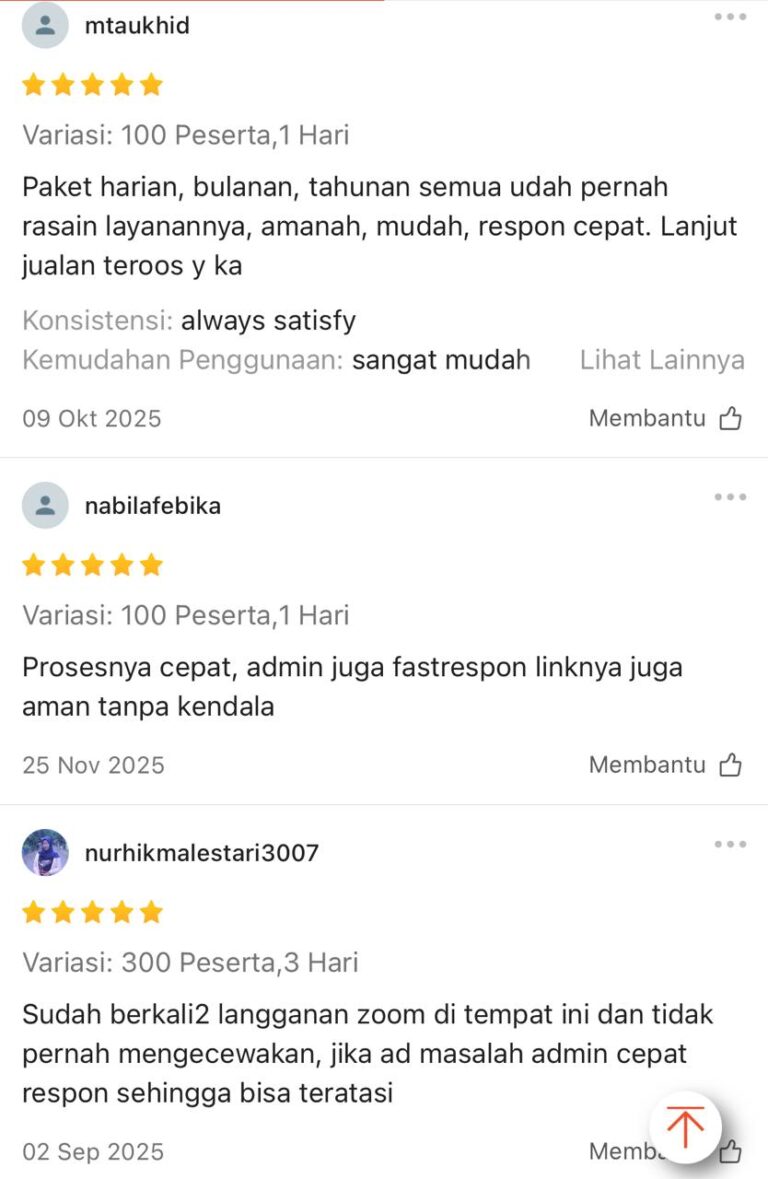Jump back to top with arrow button
This screenshot has height=1179, width=768.
[685, 1127]
